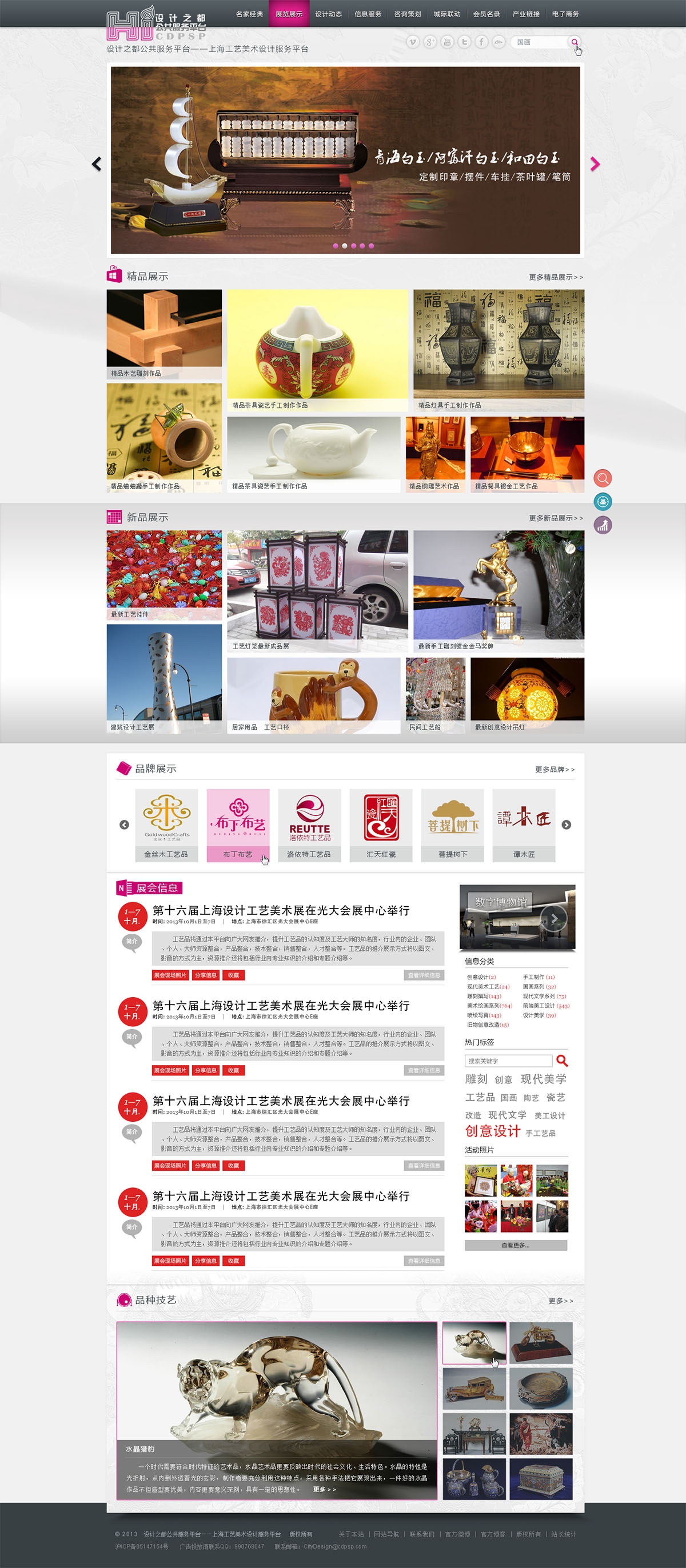Select the 布丁布艺 brand card
Image resolution: width=686 pixels, height=1568 pixels.
pyautogui.click(x=238, y=825)
